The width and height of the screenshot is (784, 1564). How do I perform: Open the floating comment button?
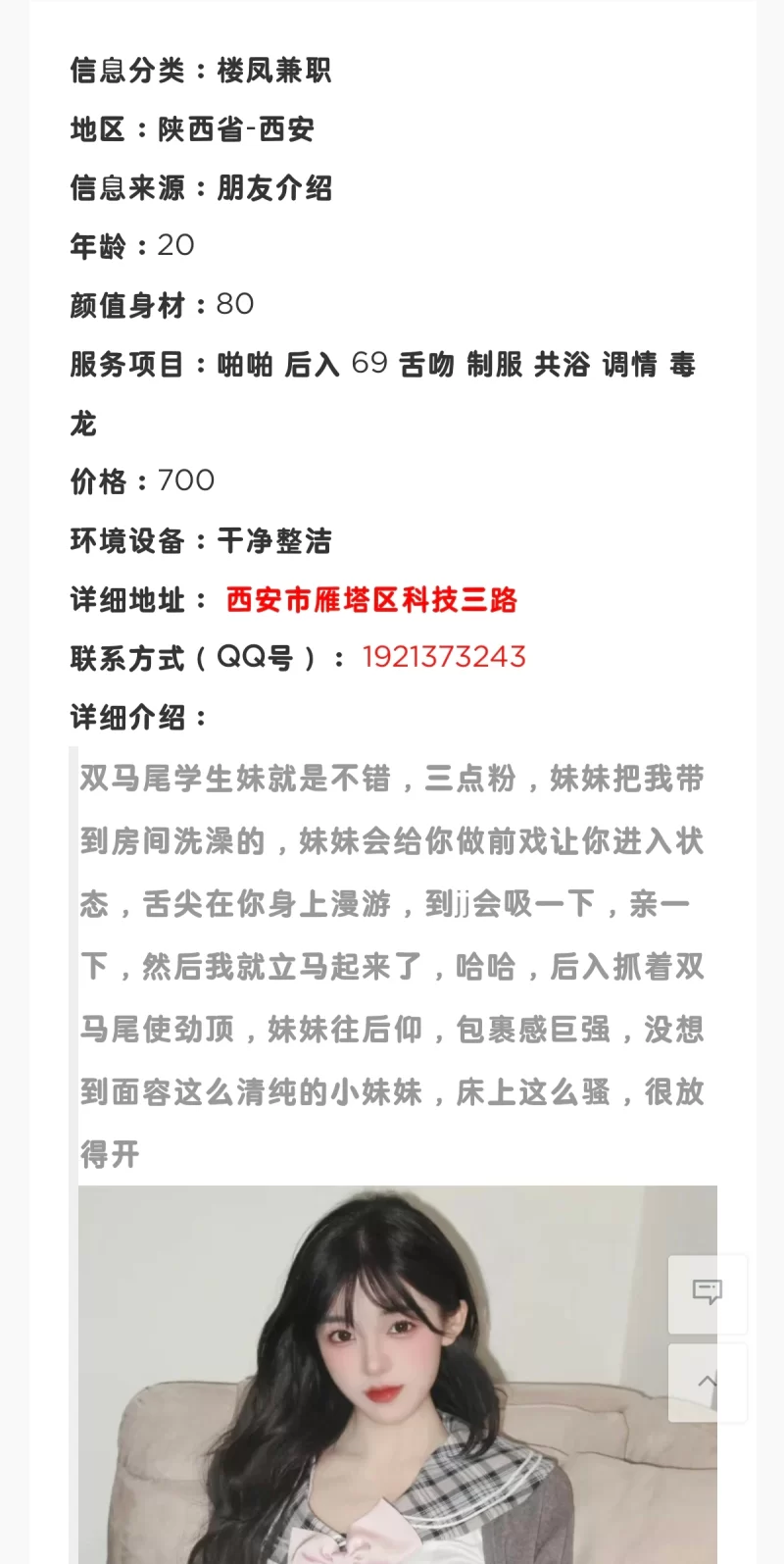point(707,1292)
